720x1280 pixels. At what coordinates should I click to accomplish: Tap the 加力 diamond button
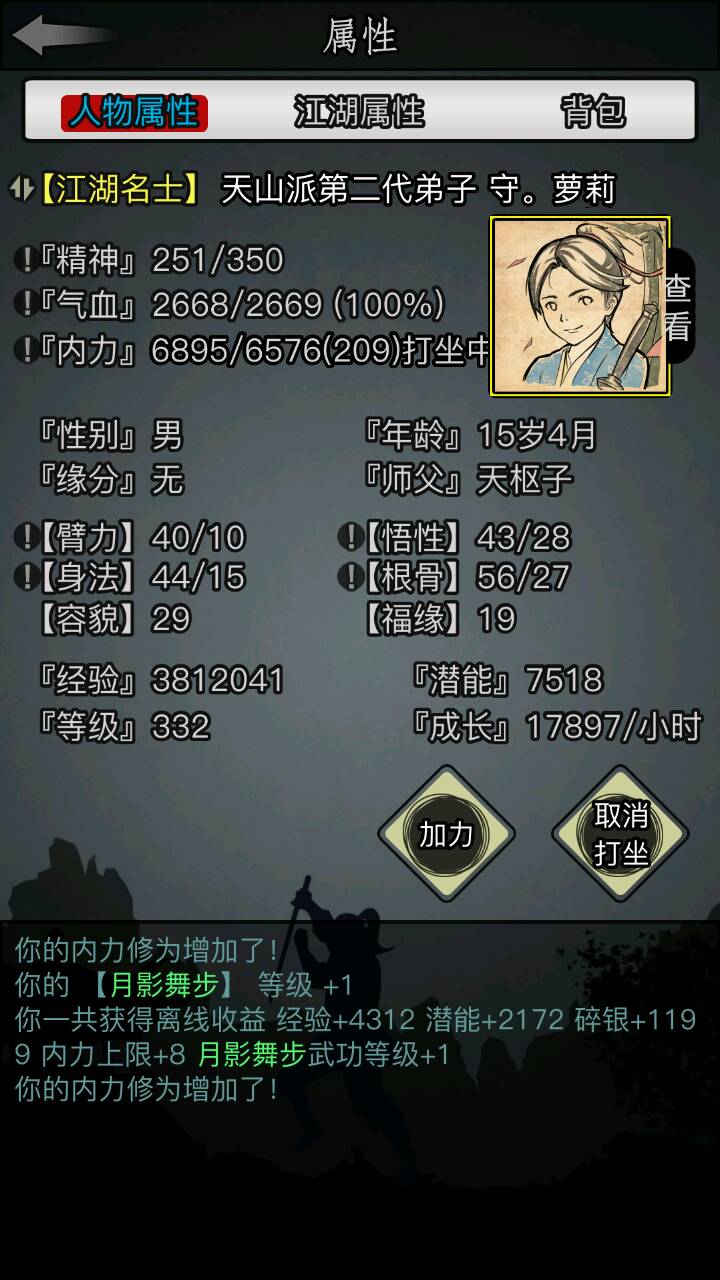coord(446,834)
